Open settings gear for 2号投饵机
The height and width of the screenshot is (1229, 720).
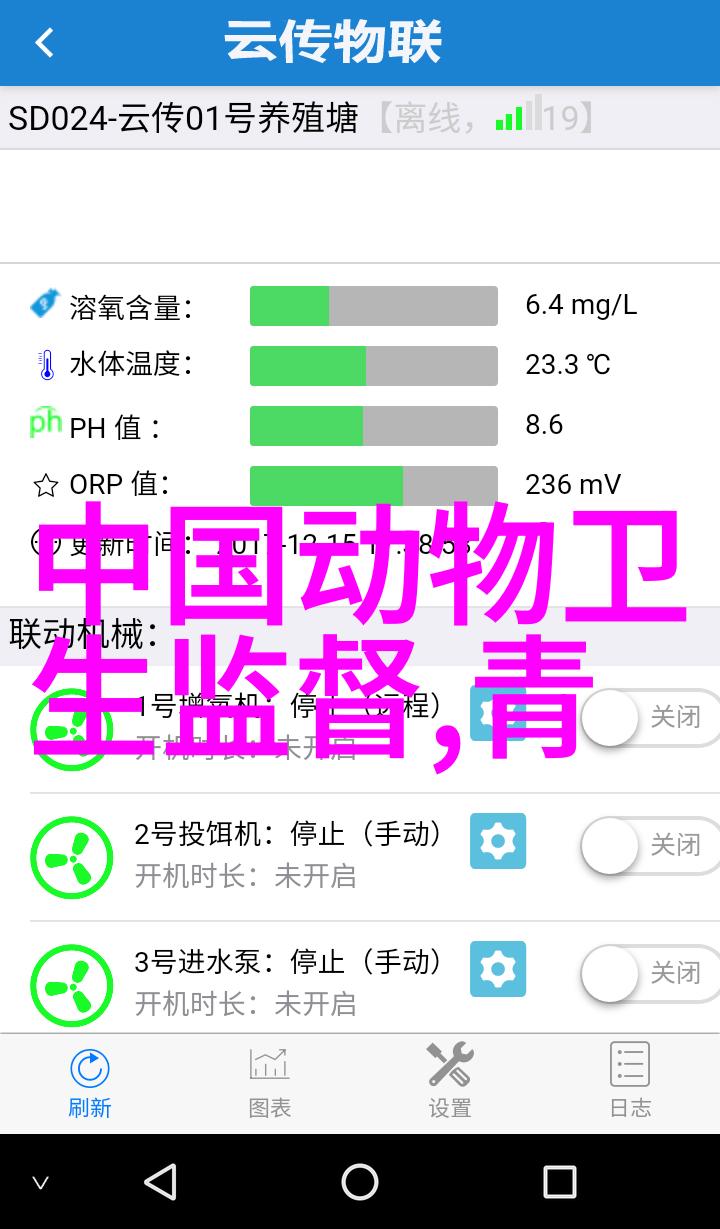[498, 841]
